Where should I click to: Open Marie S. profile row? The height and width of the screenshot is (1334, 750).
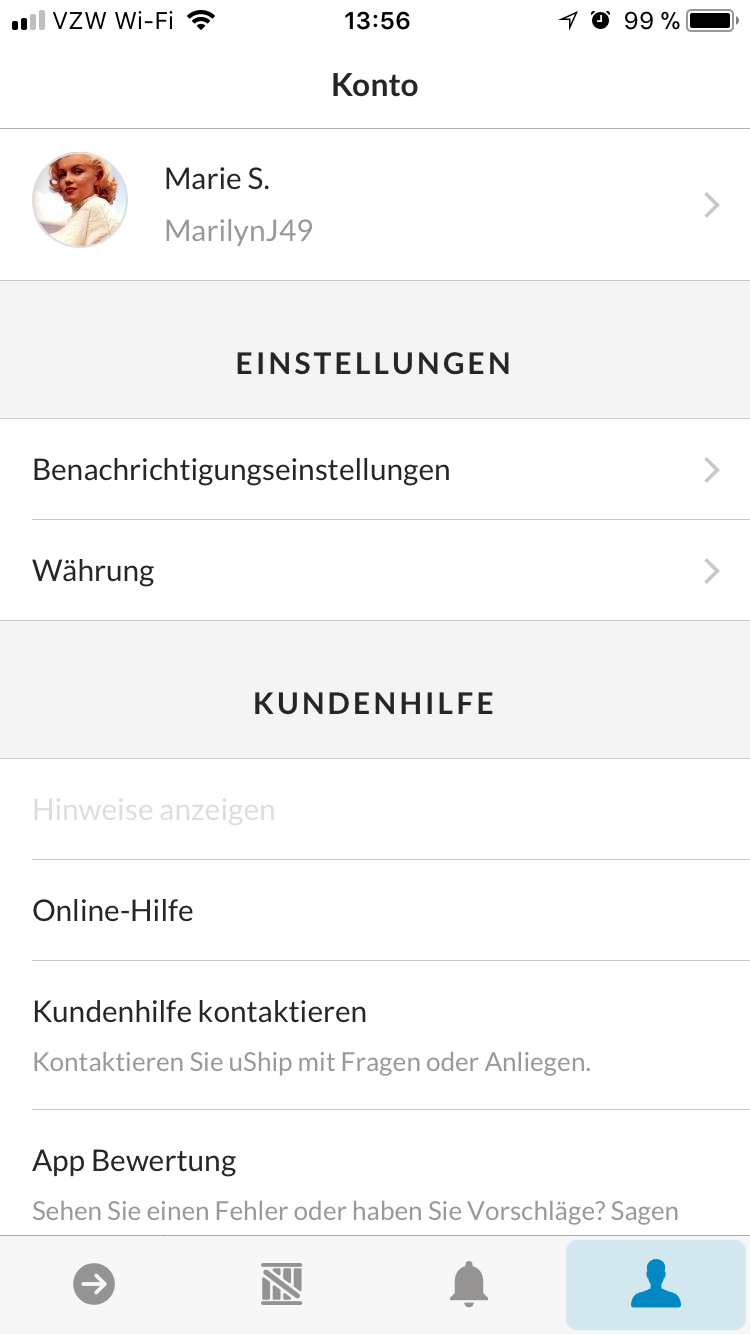click(x=375, y=205)
